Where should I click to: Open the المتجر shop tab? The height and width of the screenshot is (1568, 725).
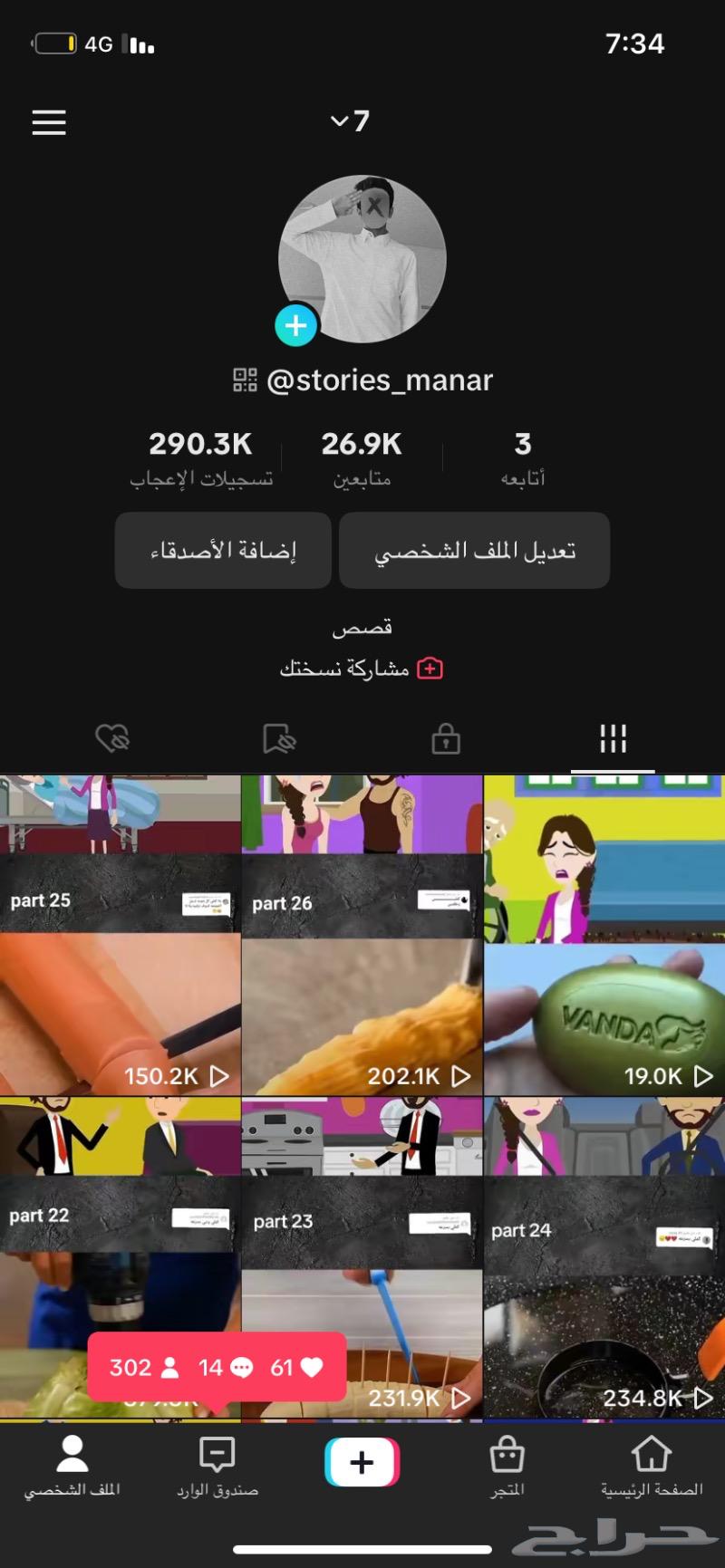[507, 1467]
